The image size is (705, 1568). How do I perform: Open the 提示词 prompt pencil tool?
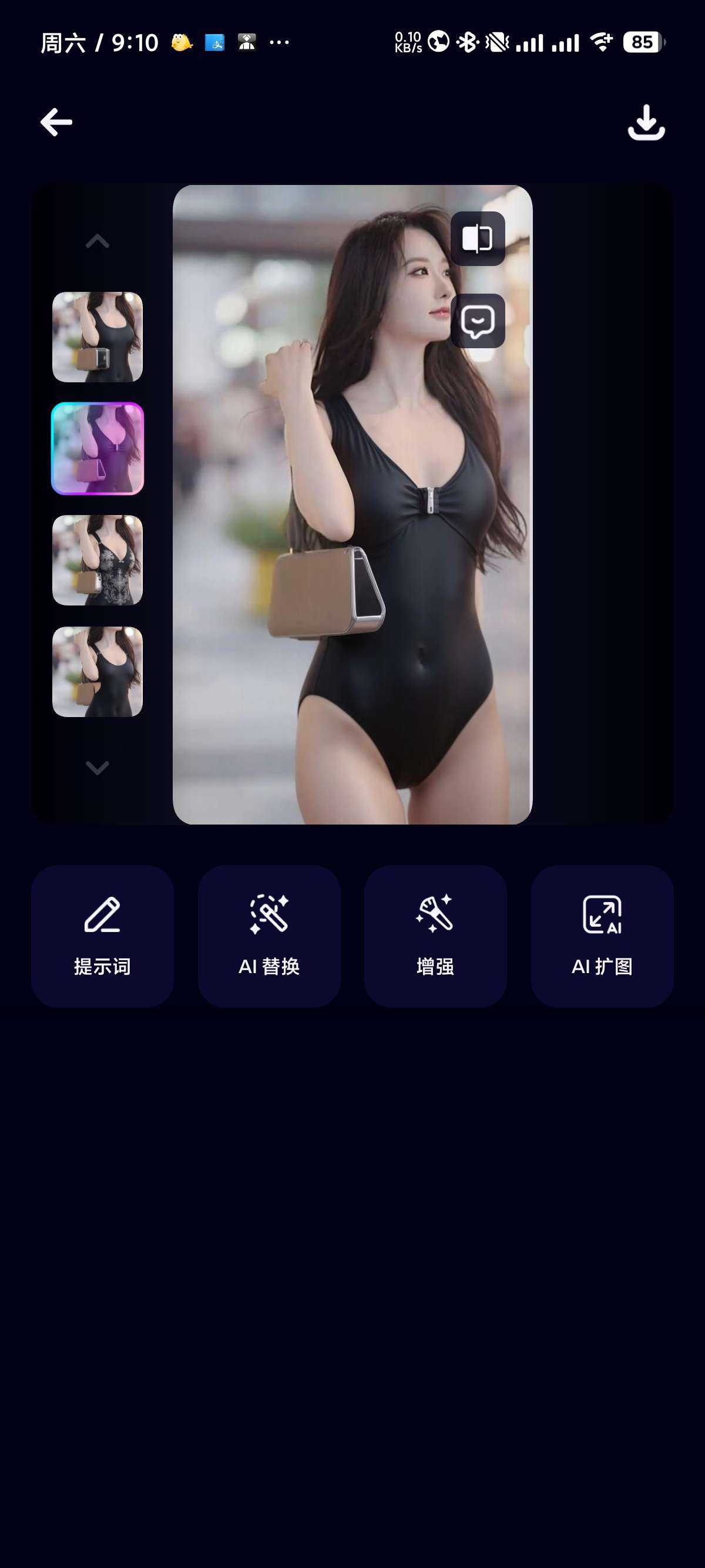[x=103, y=934]
